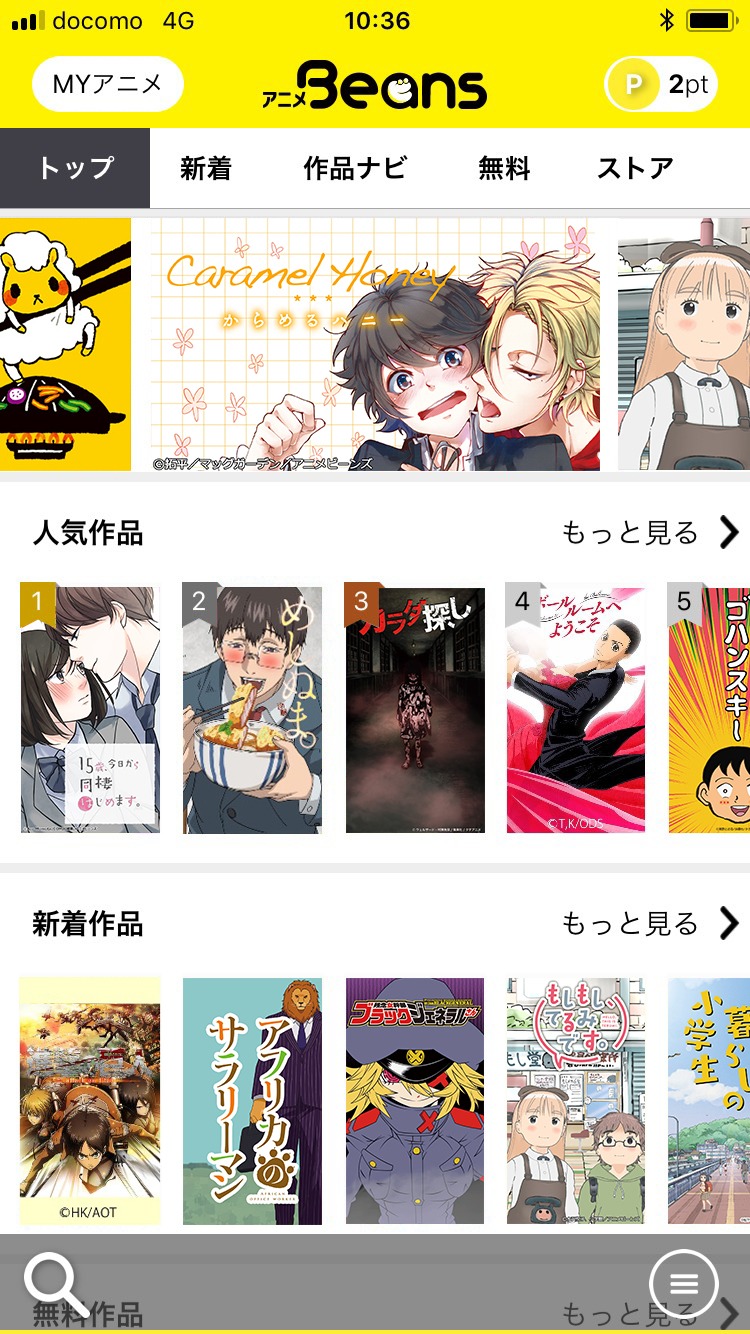Switch to the ストア tab

coord(634,168)
